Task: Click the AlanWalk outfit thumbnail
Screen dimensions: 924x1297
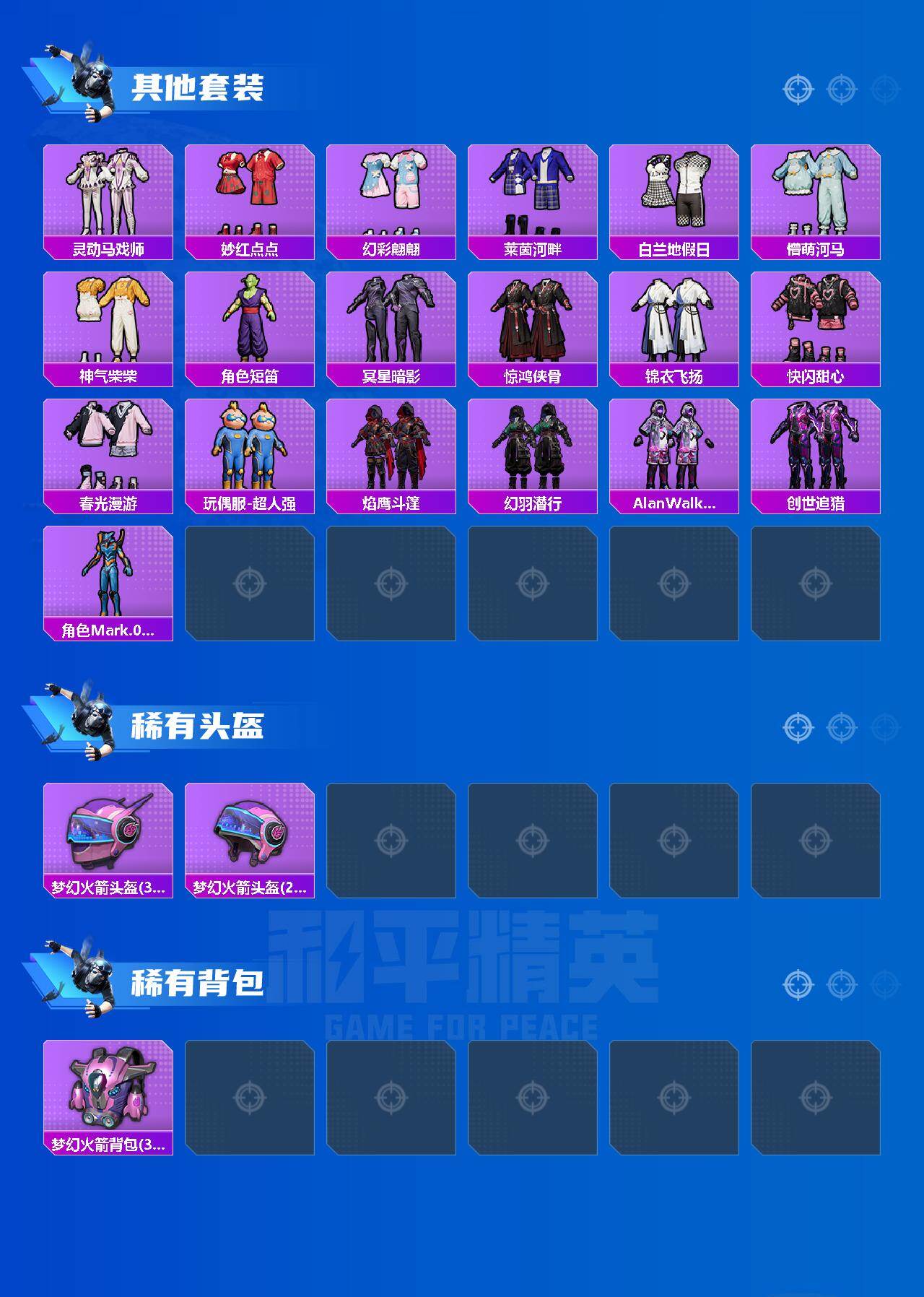Action: pos(677,446)
